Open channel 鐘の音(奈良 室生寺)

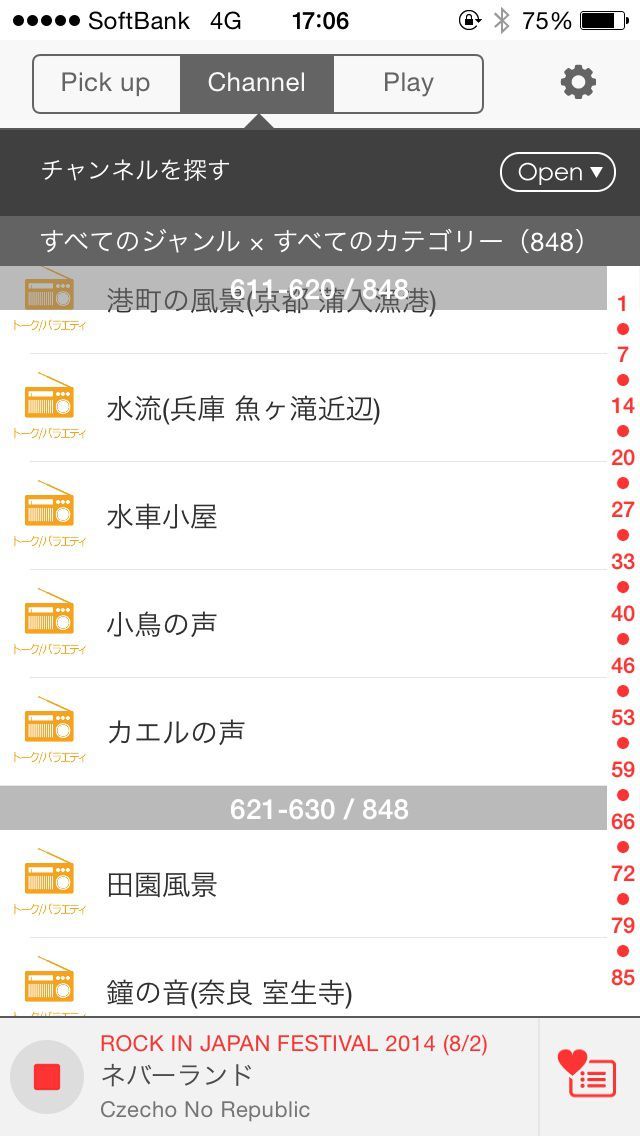pyautogui.click(x=300, y=990)
